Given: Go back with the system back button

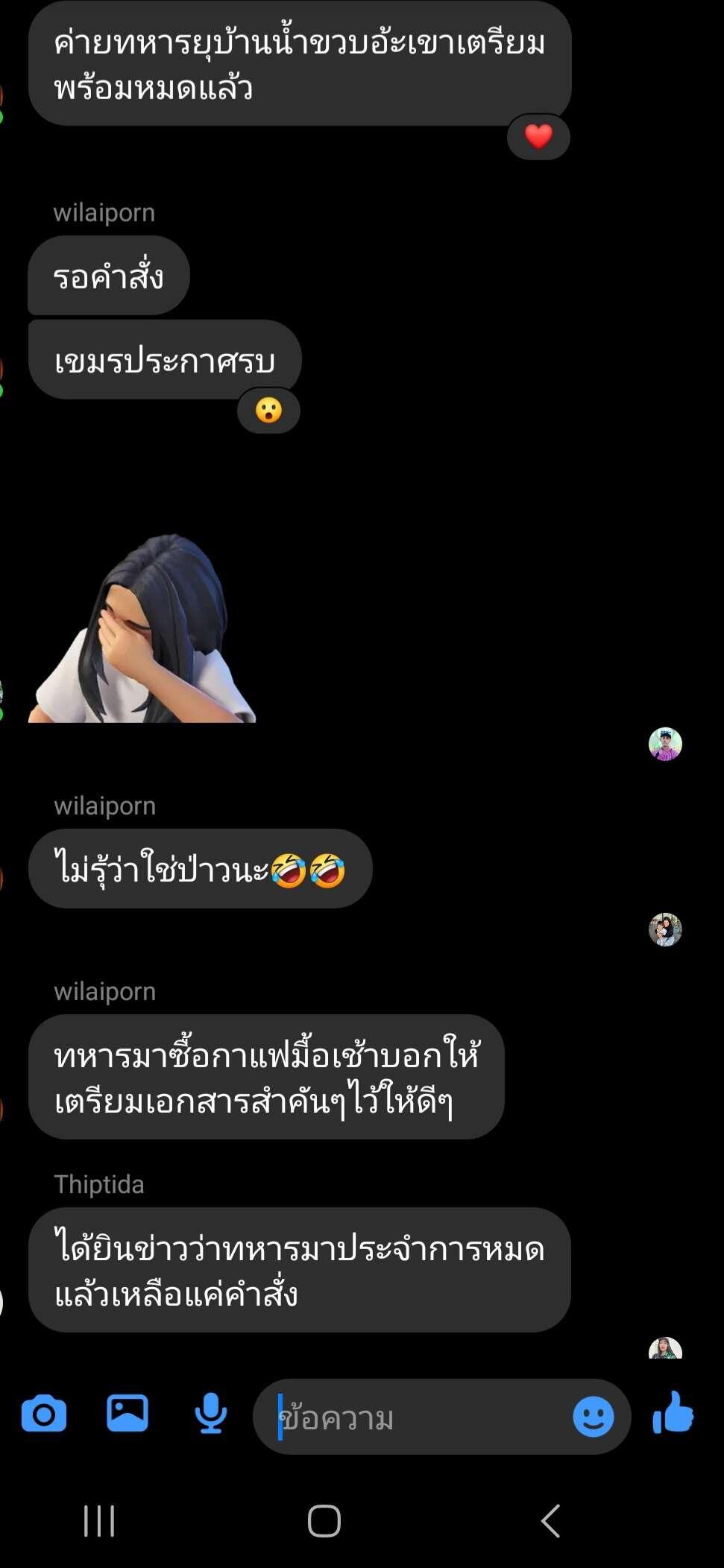Looking at the screenshot, I should 550,1521.
